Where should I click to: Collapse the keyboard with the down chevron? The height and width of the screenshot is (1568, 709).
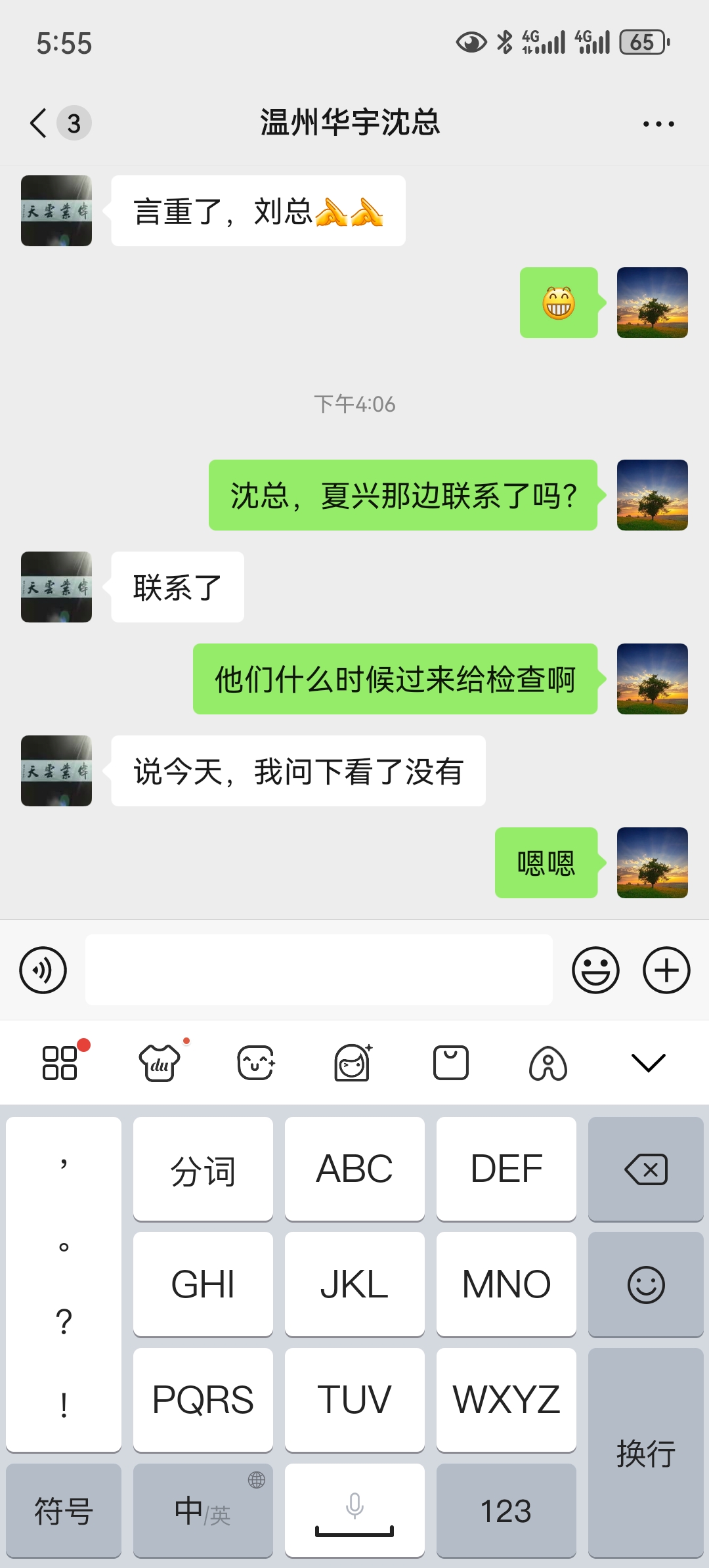pos(648,1062)
